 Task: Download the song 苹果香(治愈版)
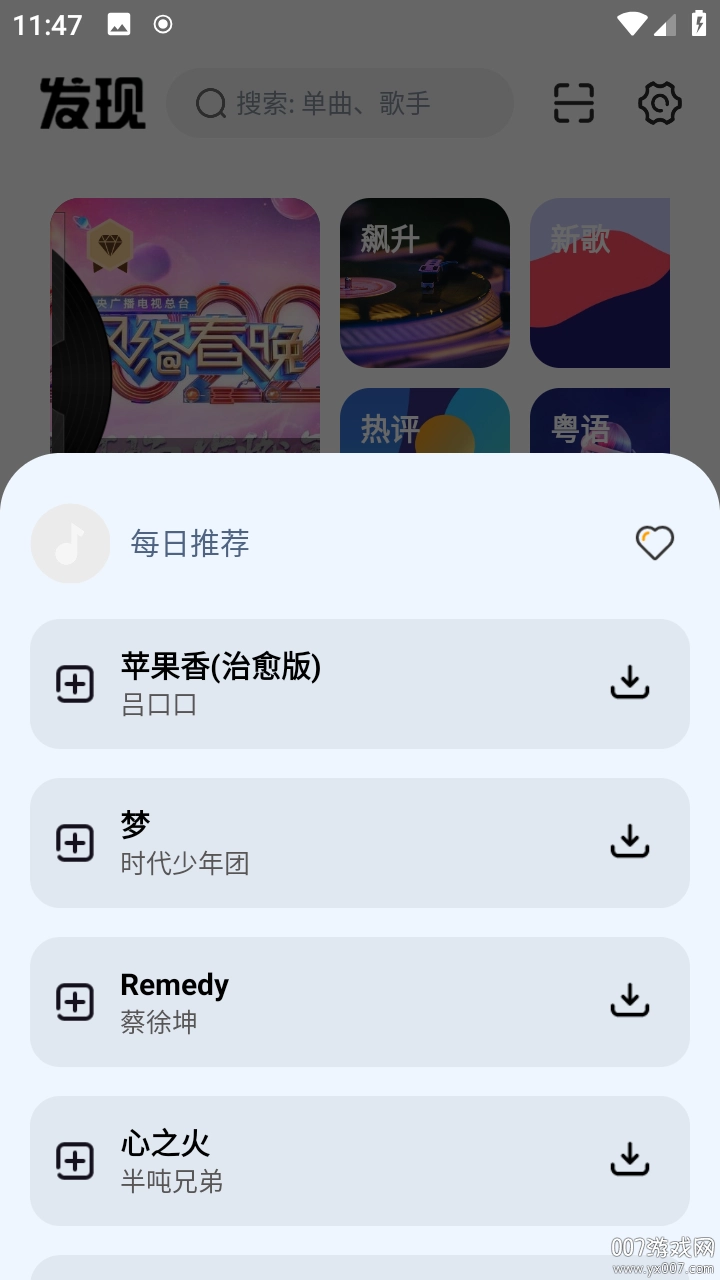pos(629,683)
